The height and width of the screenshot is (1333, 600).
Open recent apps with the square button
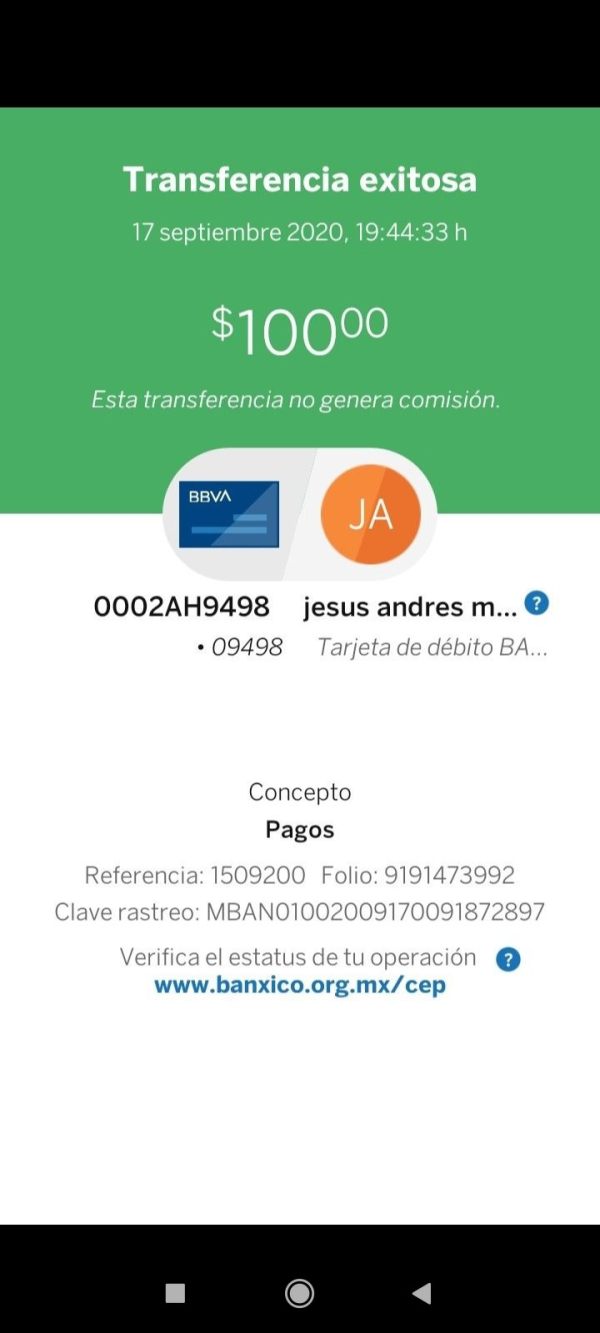[x=175, y=1293]
